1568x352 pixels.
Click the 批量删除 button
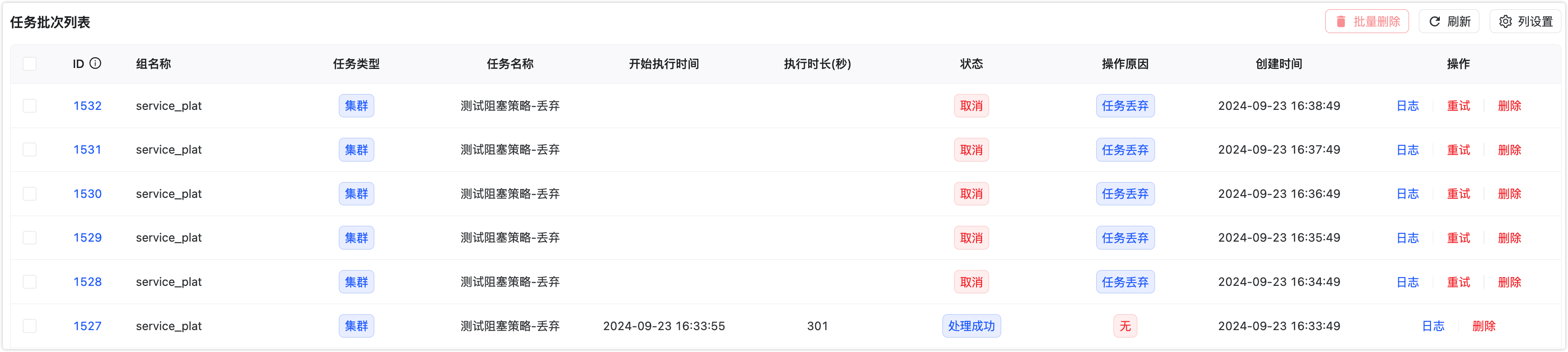click(1367, 22)
